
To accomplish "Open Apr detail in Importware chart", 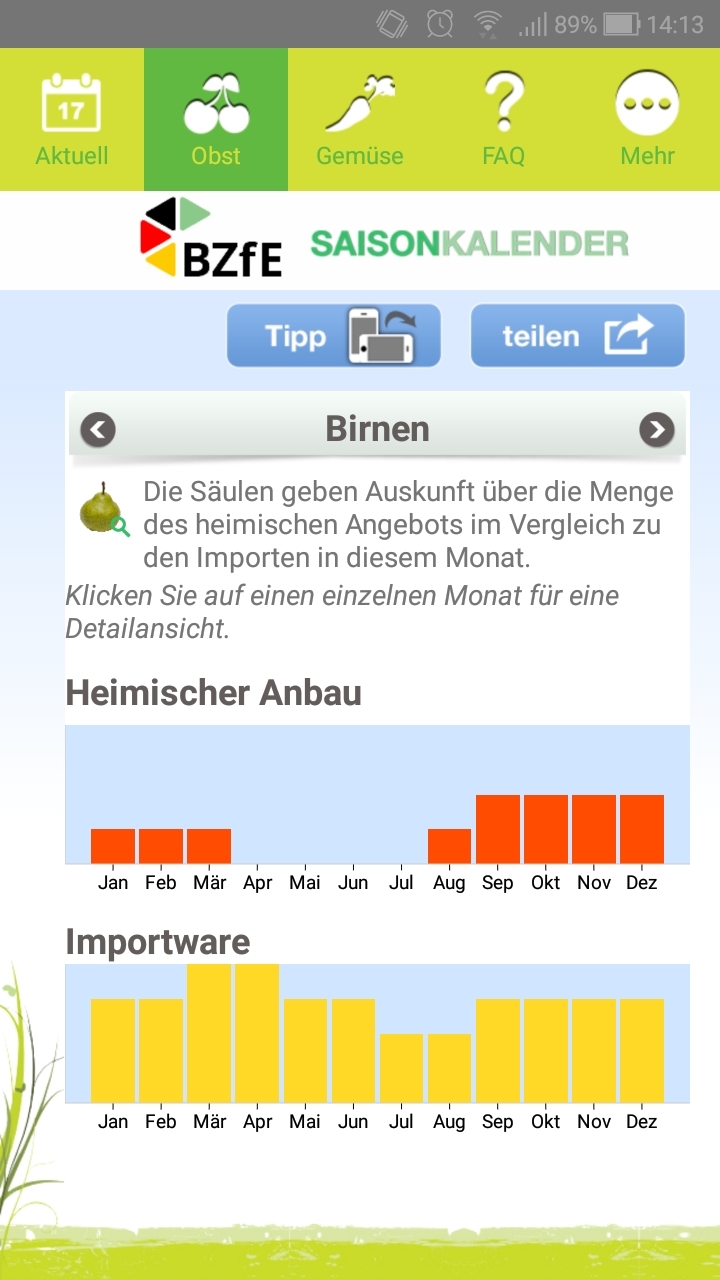I will 257,1033.
